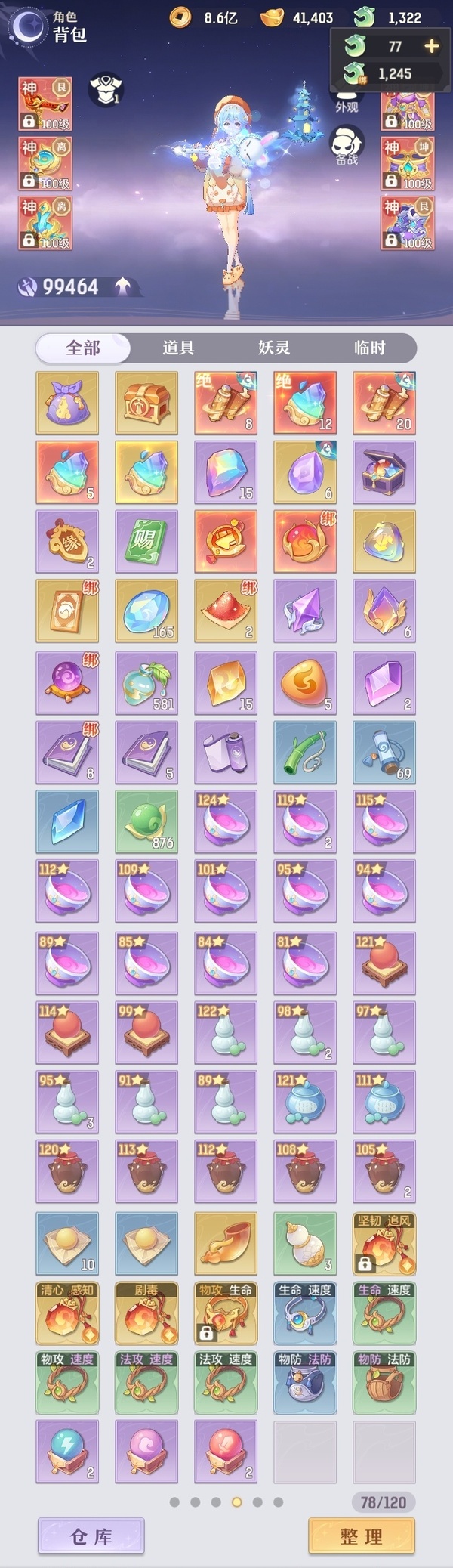Tap 整理 to sort the bag
Viewport: 453px width, 1568px height.
click(362, 1536)
